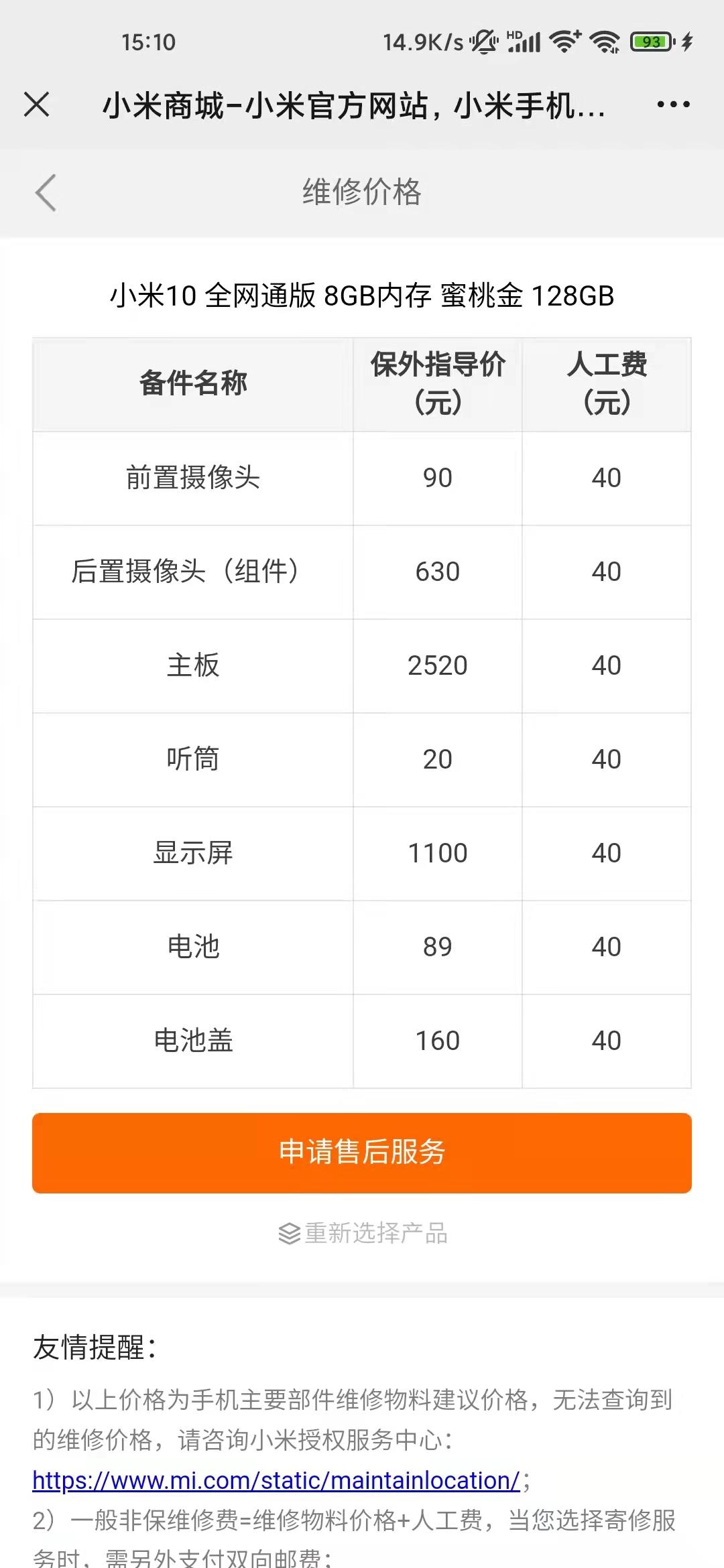Tap the charging lightning icon
The width and height of the screenshot is (724, 1568).
coord(686,42)
